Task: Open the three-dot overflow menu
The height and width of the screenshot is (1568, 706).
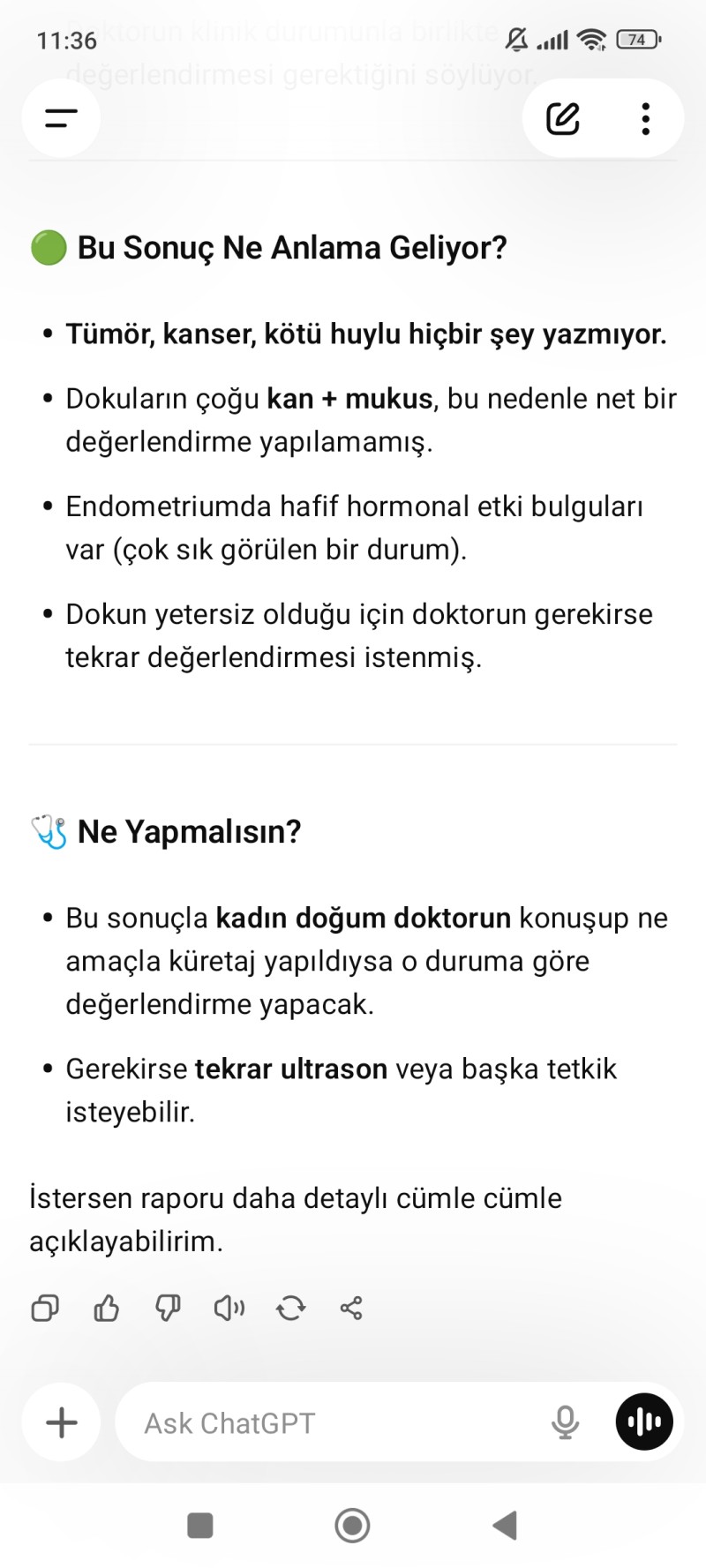Action: pyautogui.click(x=646, y=118)
